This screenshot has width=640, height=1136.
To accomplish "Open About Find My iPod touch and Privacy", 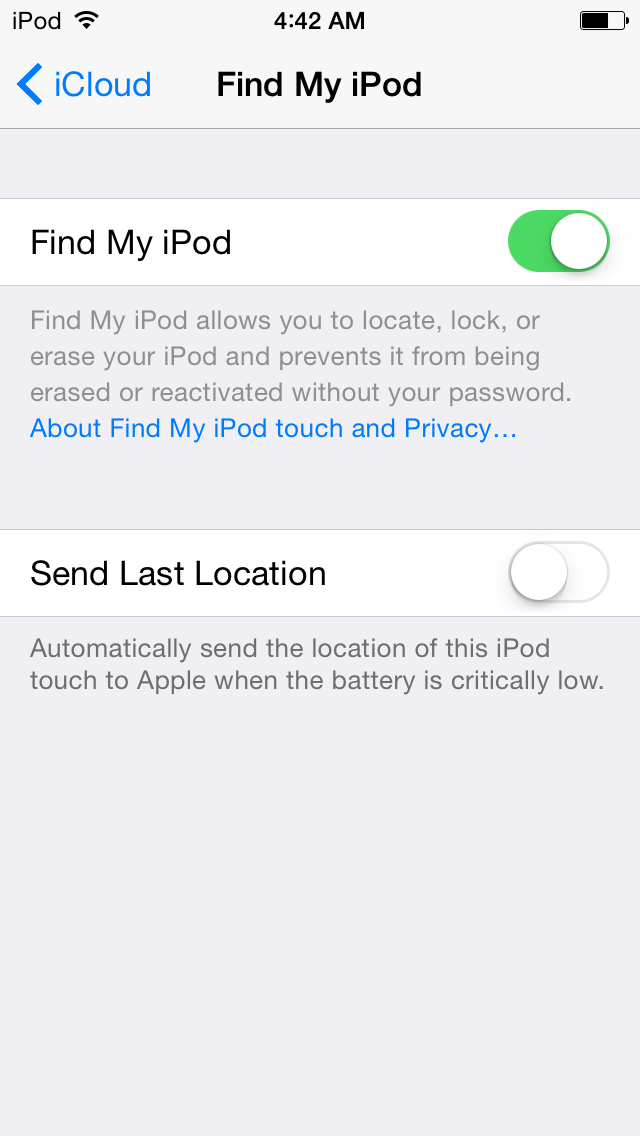I will (273, 429).
